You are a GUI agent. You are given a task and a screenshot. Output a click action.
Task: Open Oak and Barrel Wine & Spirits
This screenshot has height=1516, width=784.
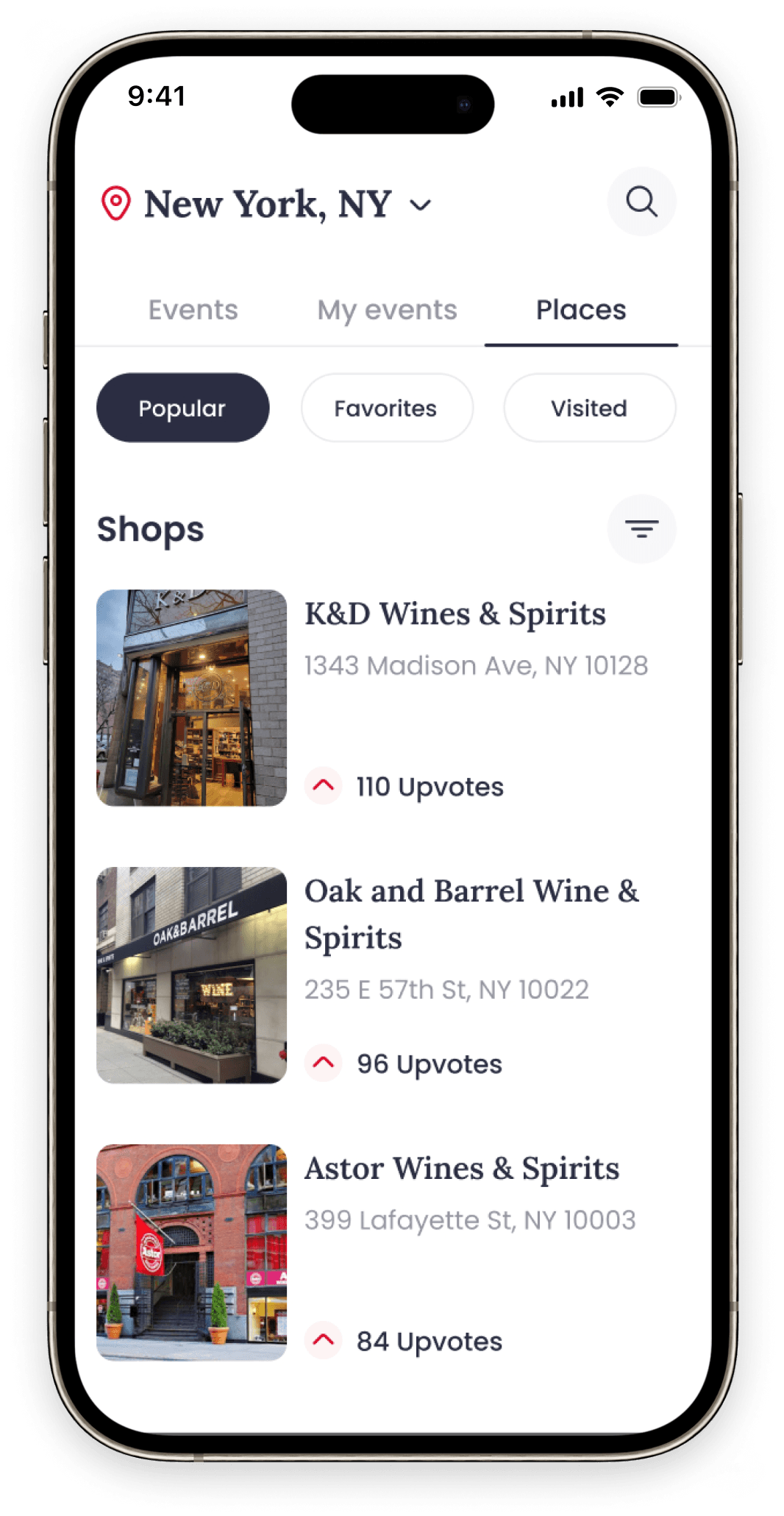coord(471,913)
